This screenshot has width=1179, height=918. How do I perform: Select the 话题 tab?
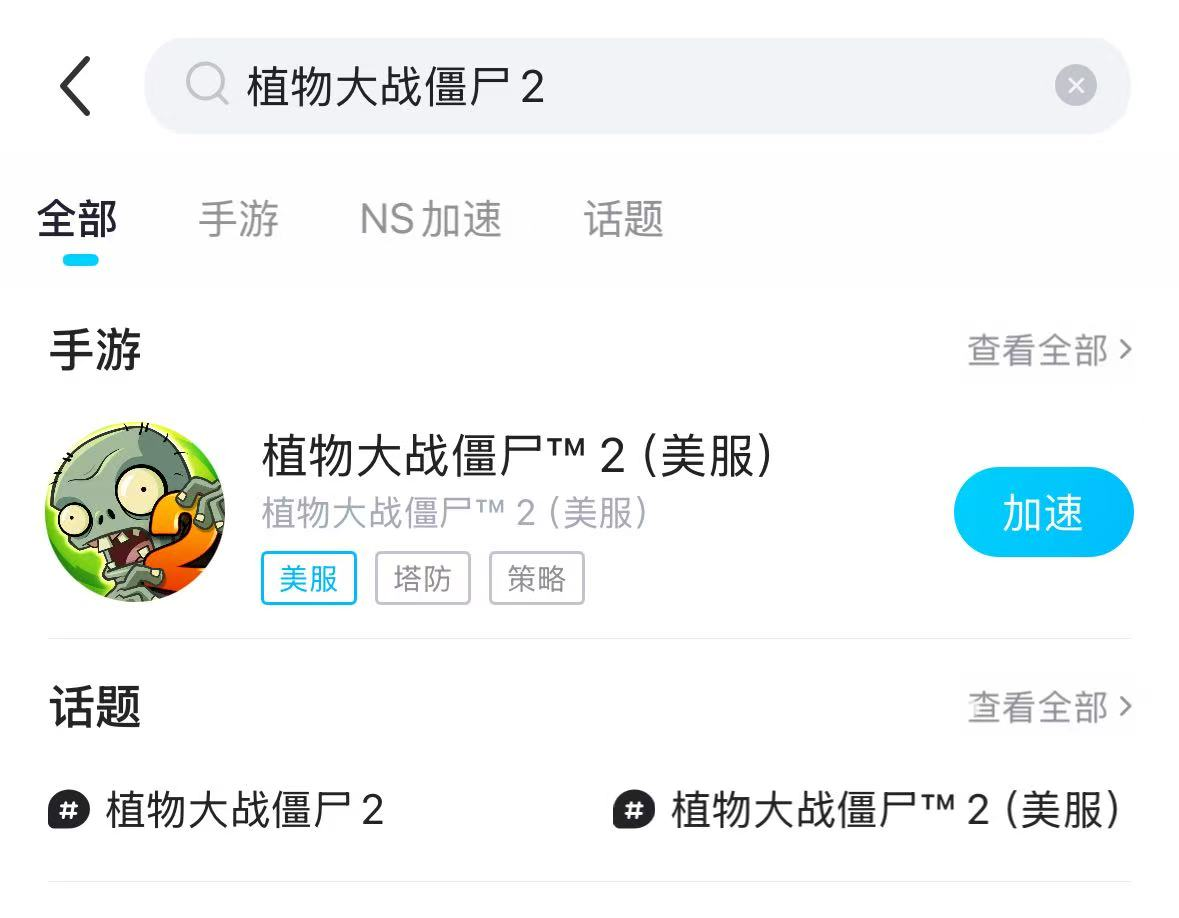623,220
